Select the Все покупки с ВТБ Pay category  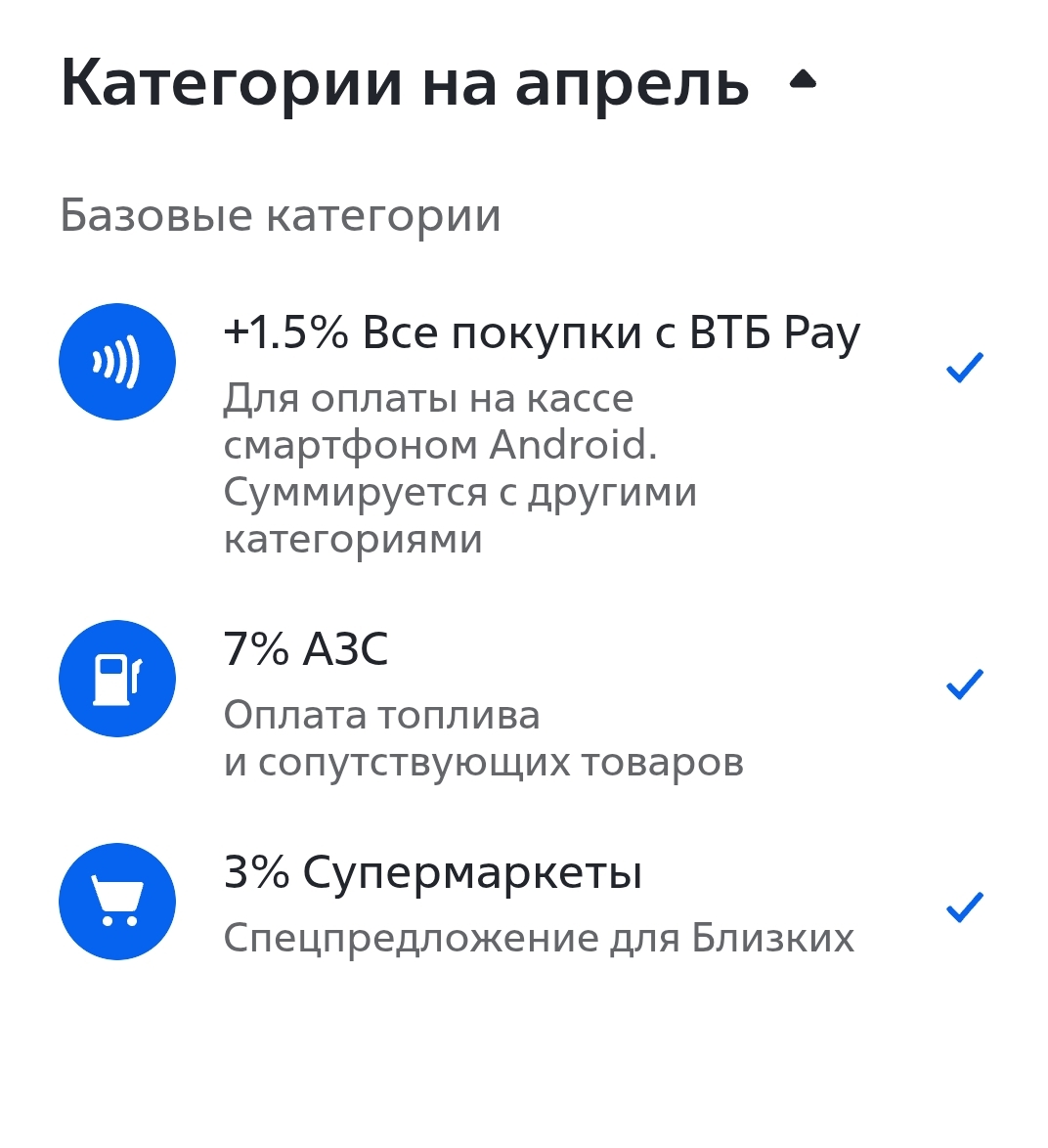[541, 334]
